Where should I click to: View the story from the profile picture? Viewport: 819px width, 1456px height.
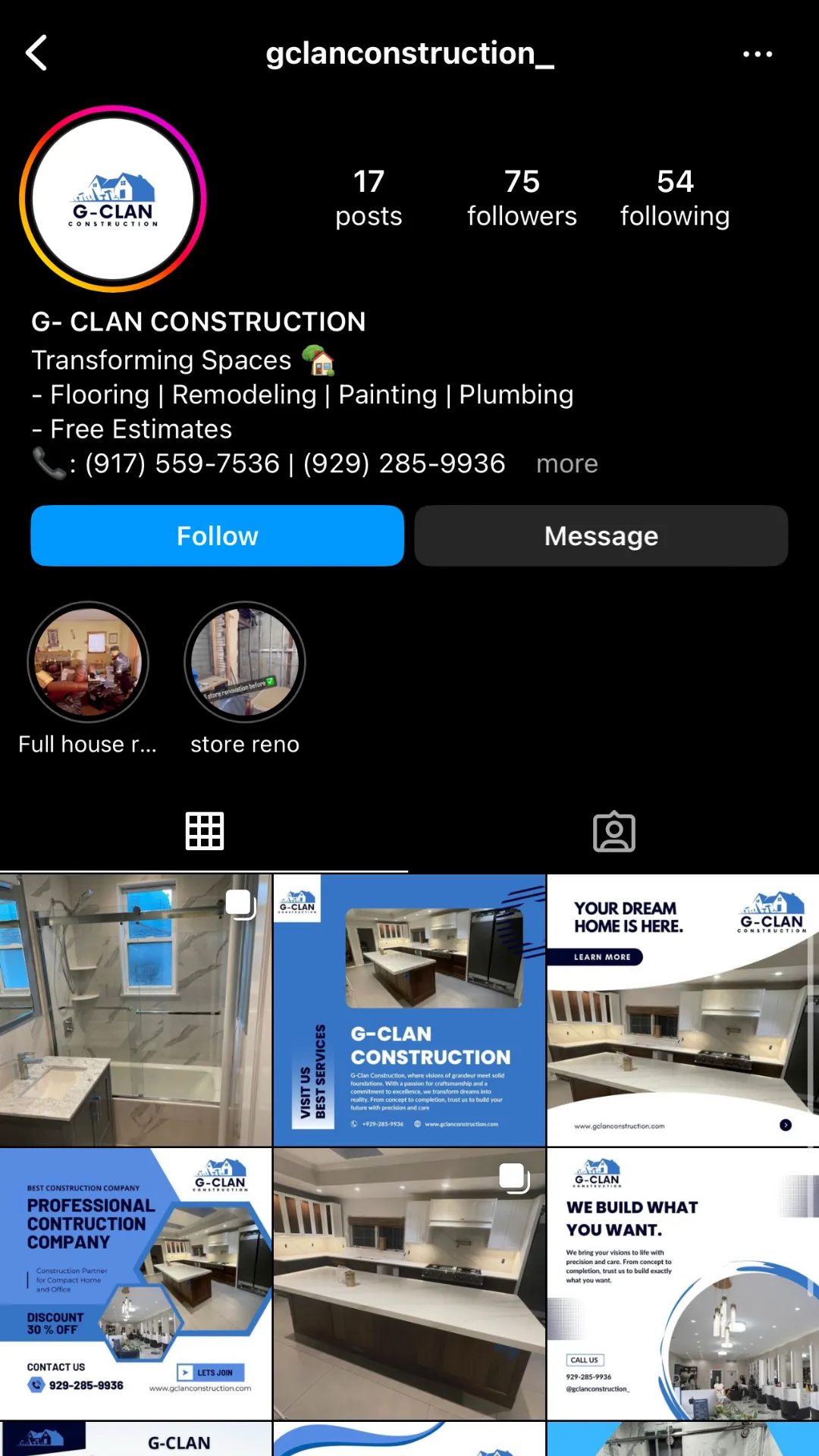(113, 199)
